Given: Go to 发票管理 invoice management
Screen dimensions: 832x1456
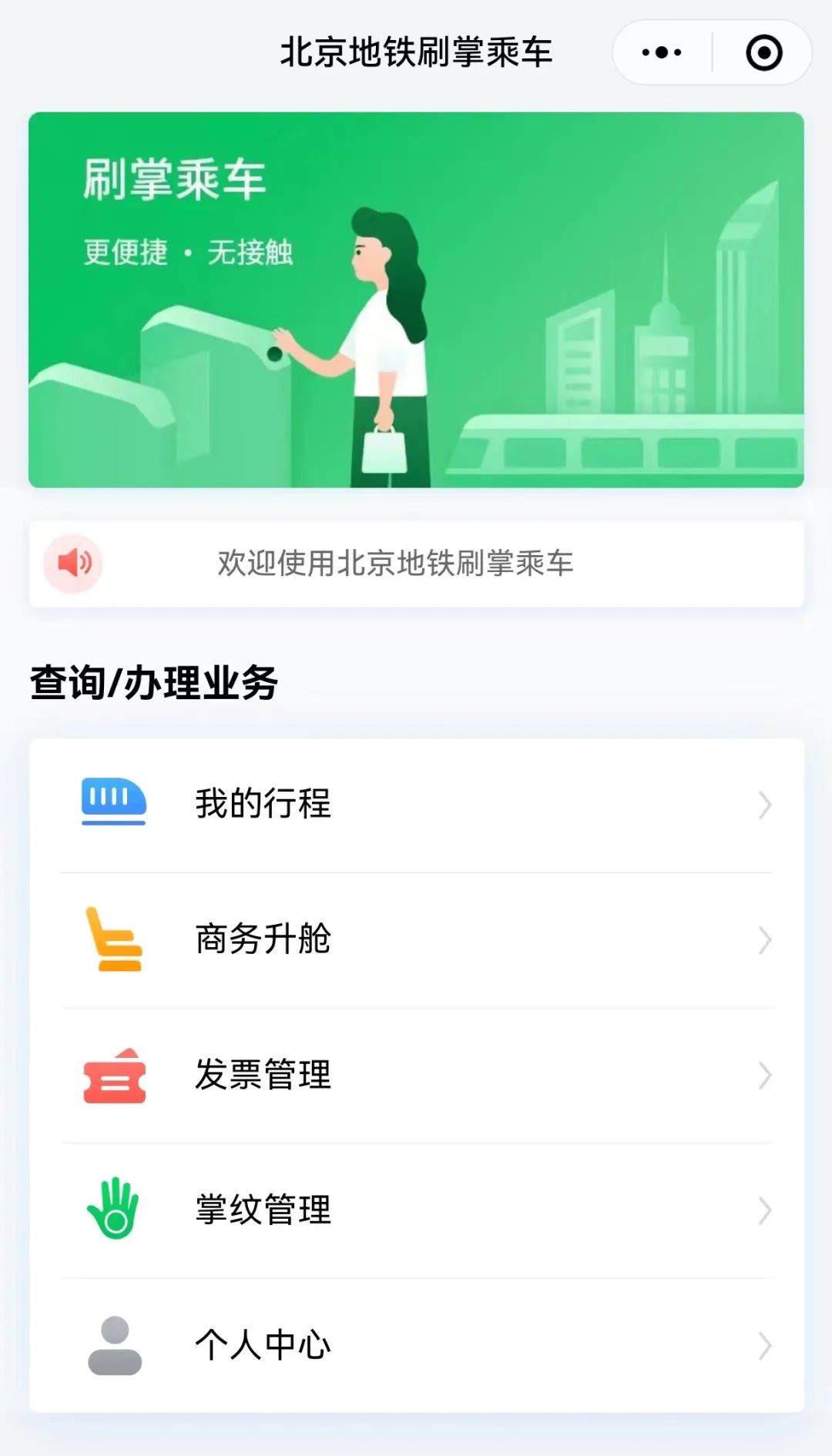Looking at the screenshot, I should 416,1075.
